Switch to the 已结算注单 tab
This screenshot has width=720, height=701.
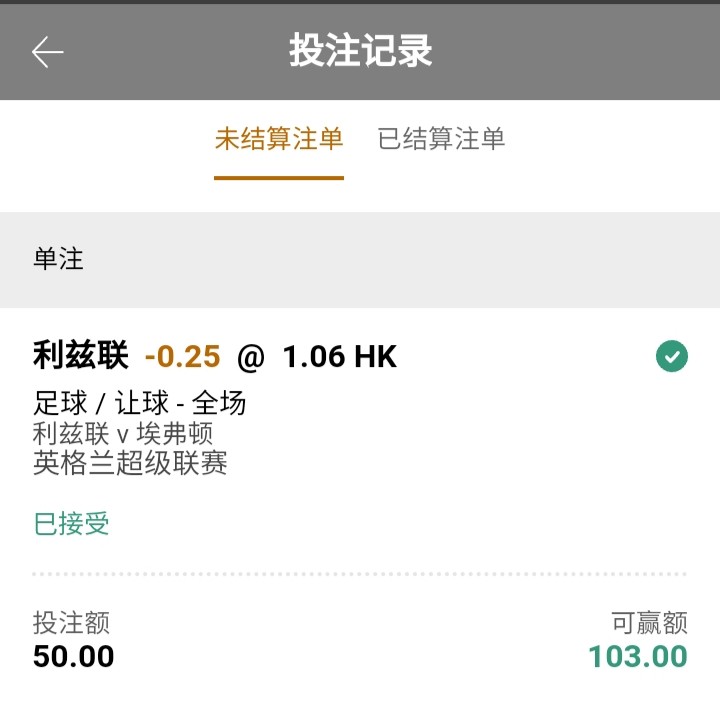tap(441, 139)
